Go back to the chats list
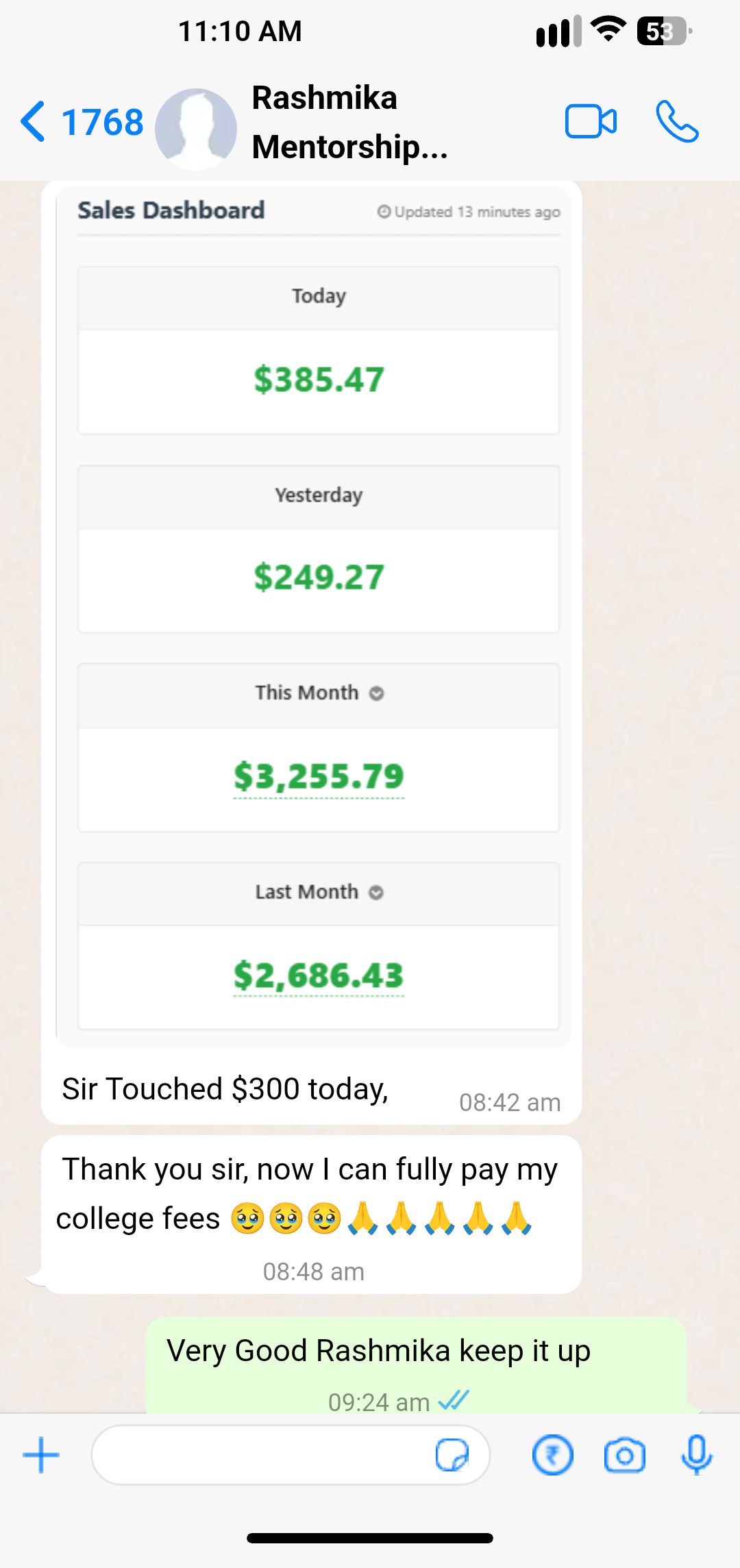This screenshot has width=740, height=1568. pos(33,122)
